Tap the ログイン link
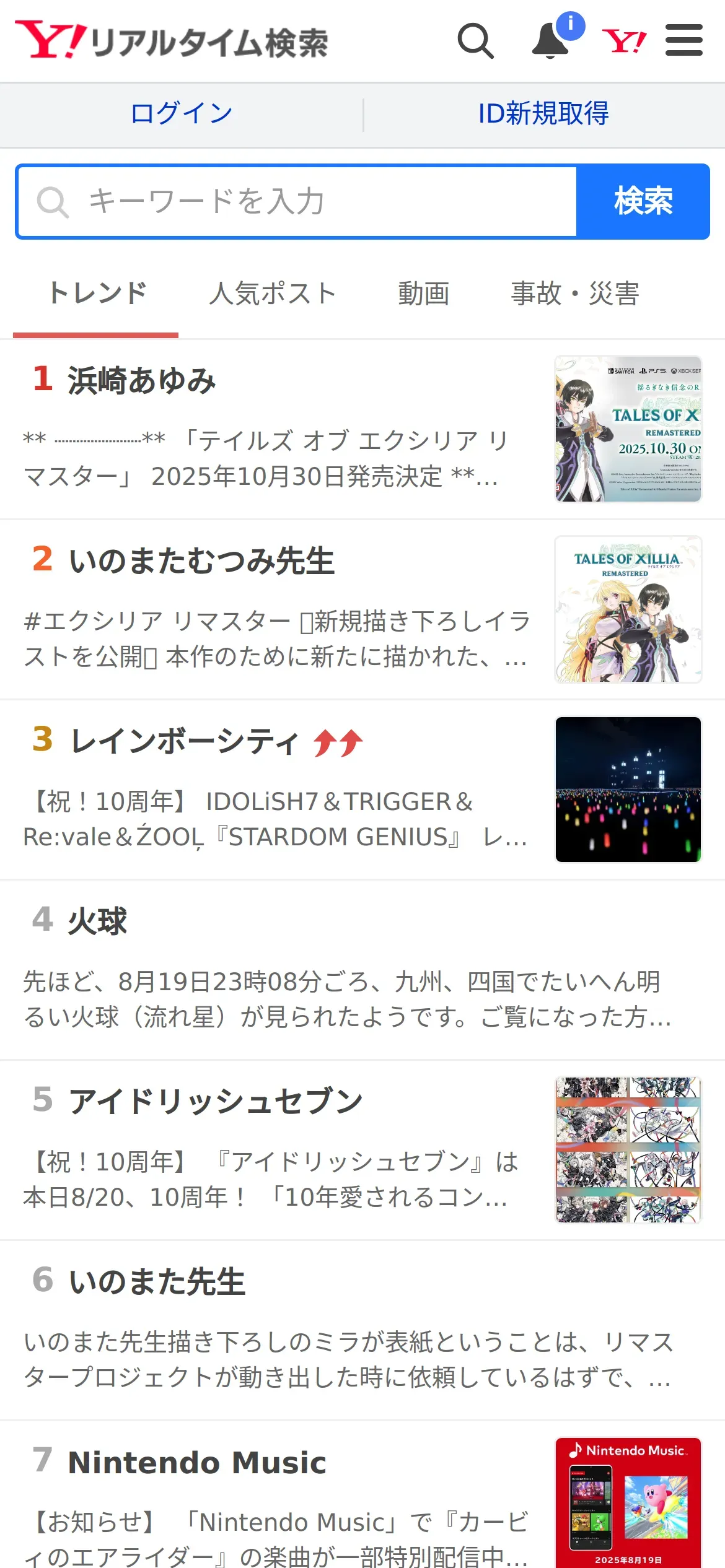The height and width of the screenshot is (1568, 725). pyautogui.click(x=182, y=114)
